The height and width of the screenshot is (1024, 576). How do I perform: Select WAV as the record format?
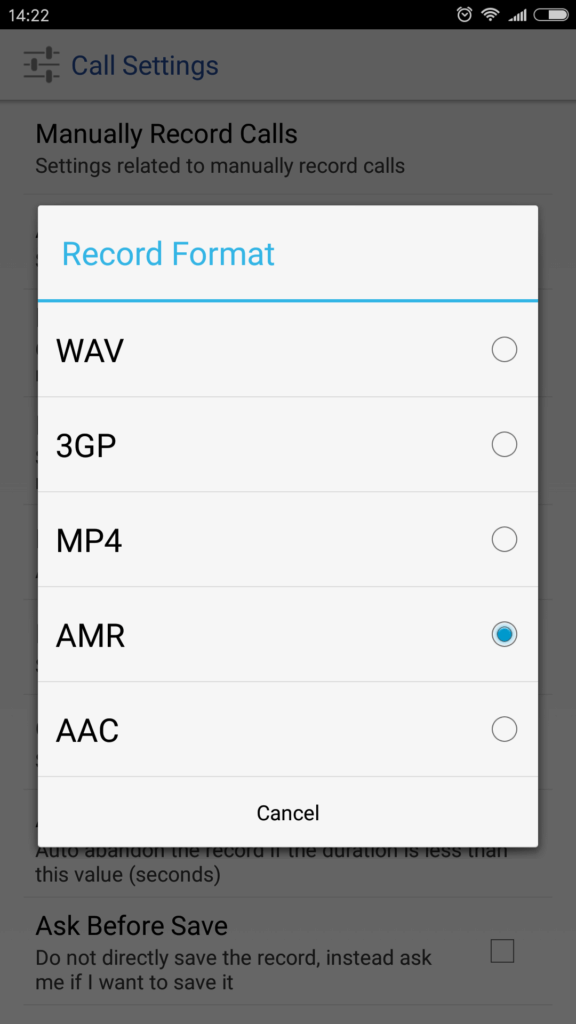pos(287,350)
